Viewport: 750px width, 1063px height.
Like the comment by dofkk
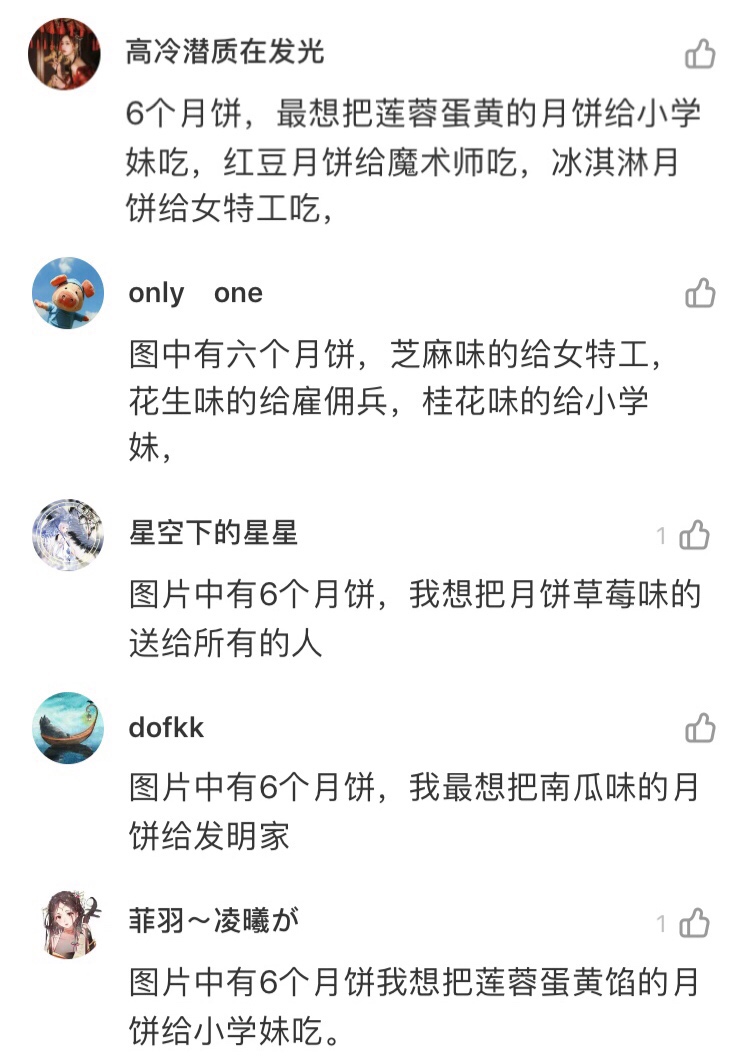(x=700, y=728)
